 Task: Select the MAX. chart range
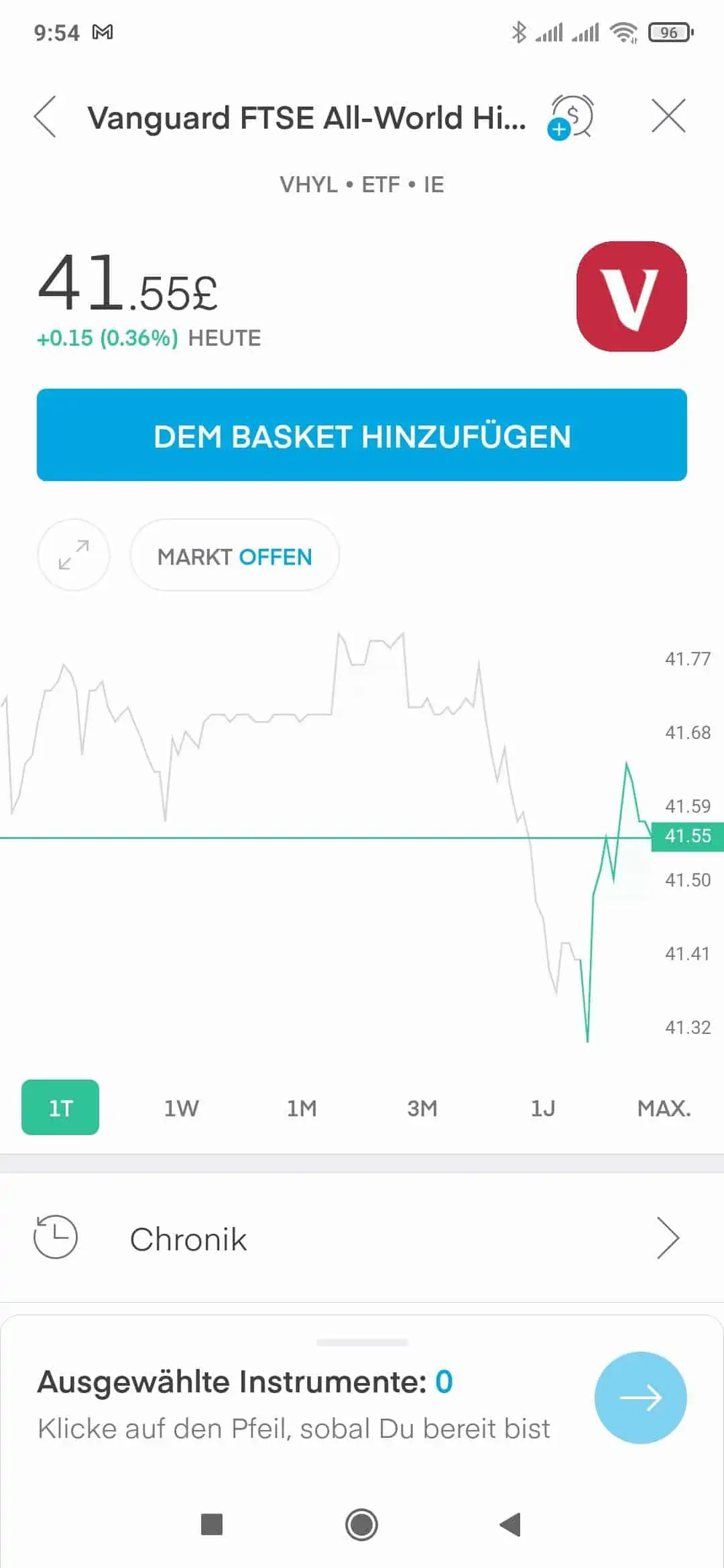click(664, 1108)
